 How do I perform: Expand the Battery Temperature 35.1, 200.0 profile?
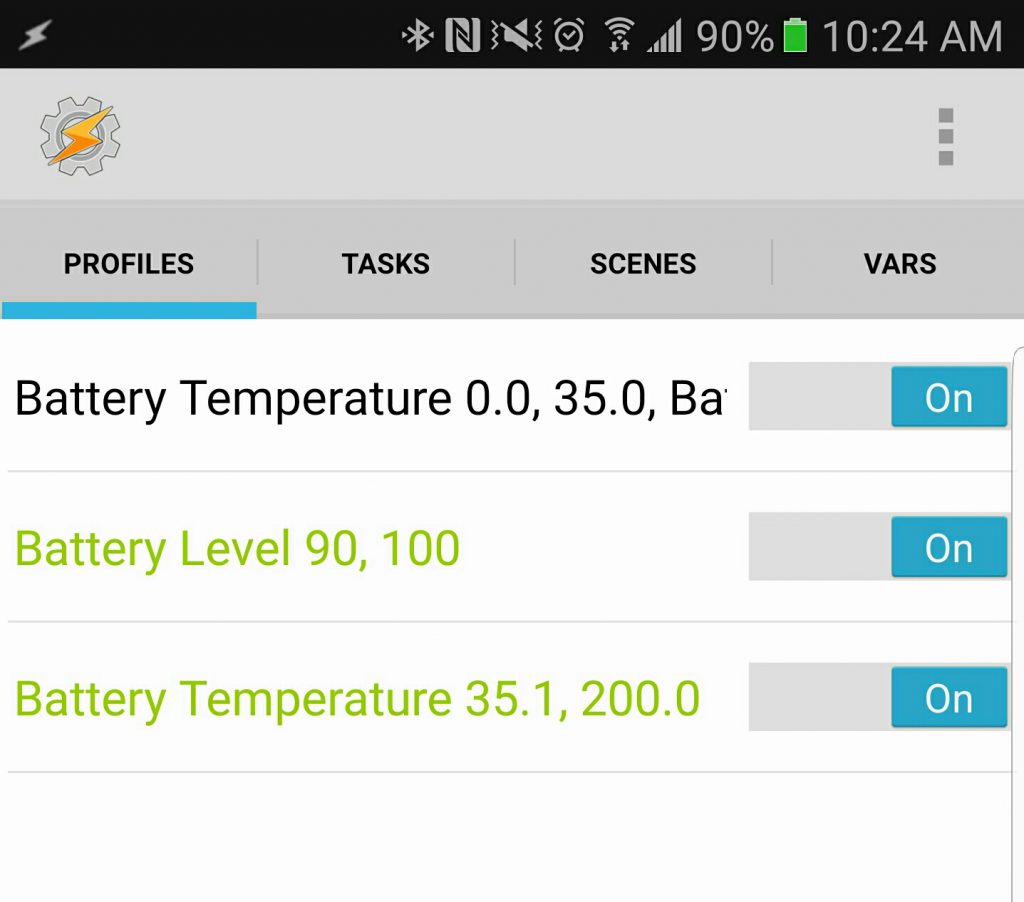pos(357,699)
